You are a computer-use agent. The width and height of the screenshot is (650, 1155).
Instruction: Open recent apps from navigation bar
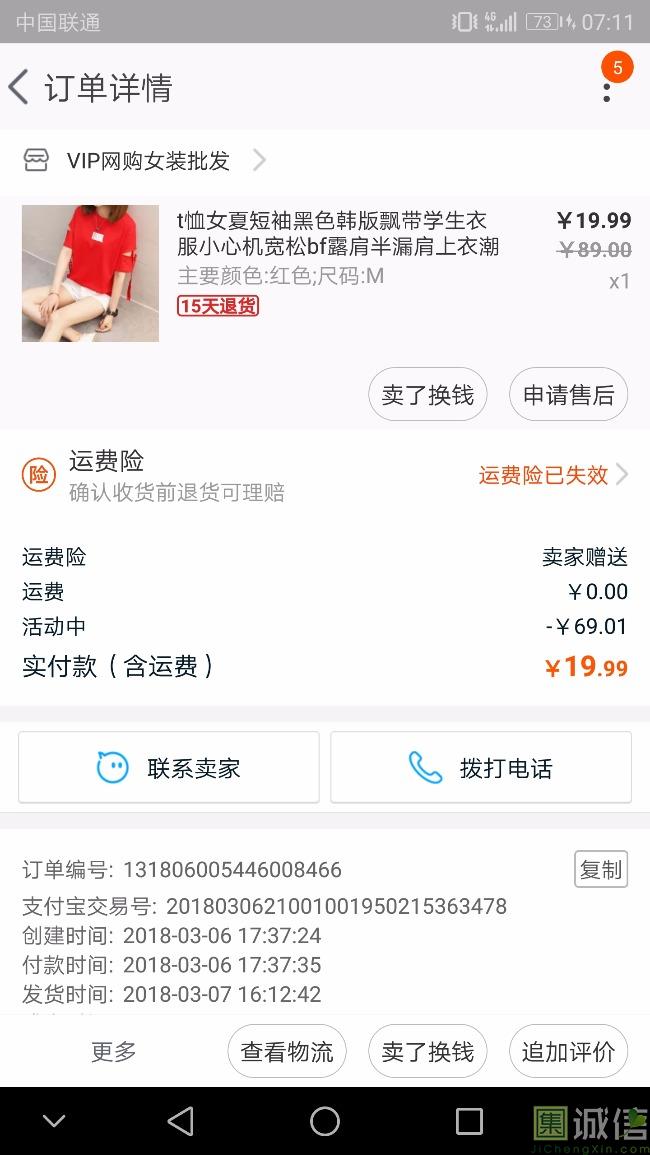click(x=469, y=1121)
